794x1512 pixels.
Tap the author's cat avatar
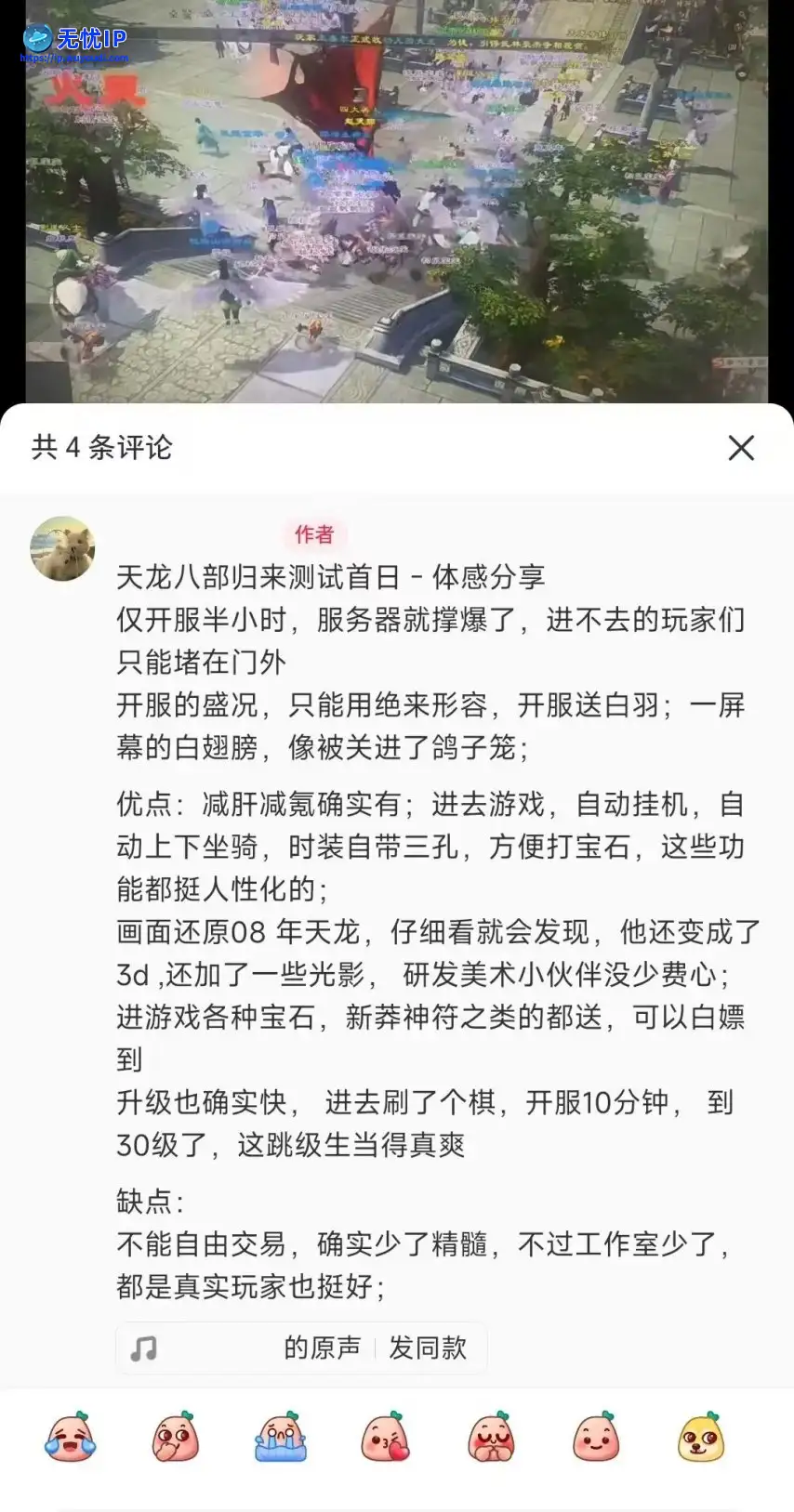tap(62, 548)
